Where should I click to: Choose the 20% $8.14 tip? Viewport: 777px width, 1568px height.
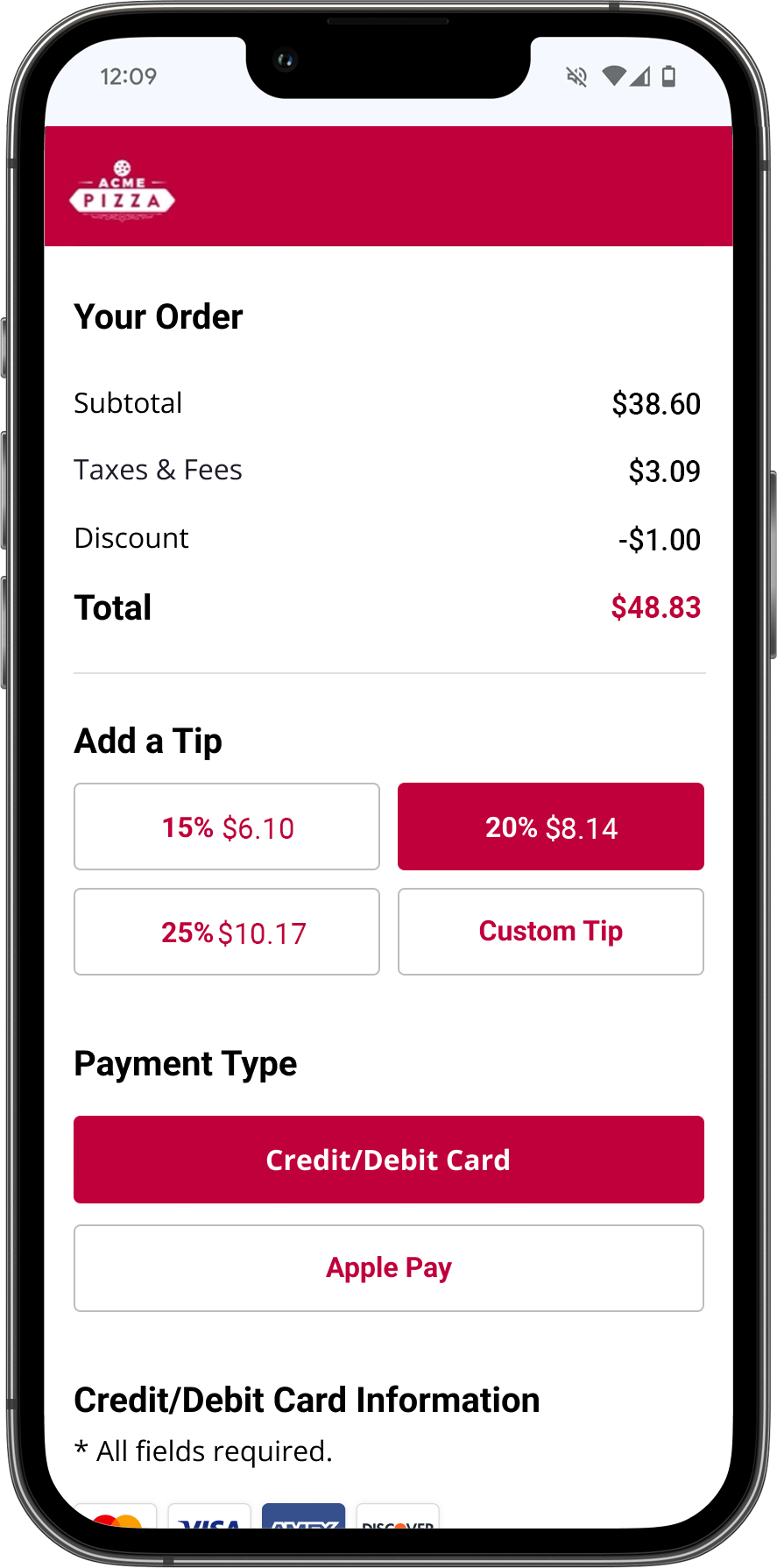pyautogui.click(x=551, y=827)
